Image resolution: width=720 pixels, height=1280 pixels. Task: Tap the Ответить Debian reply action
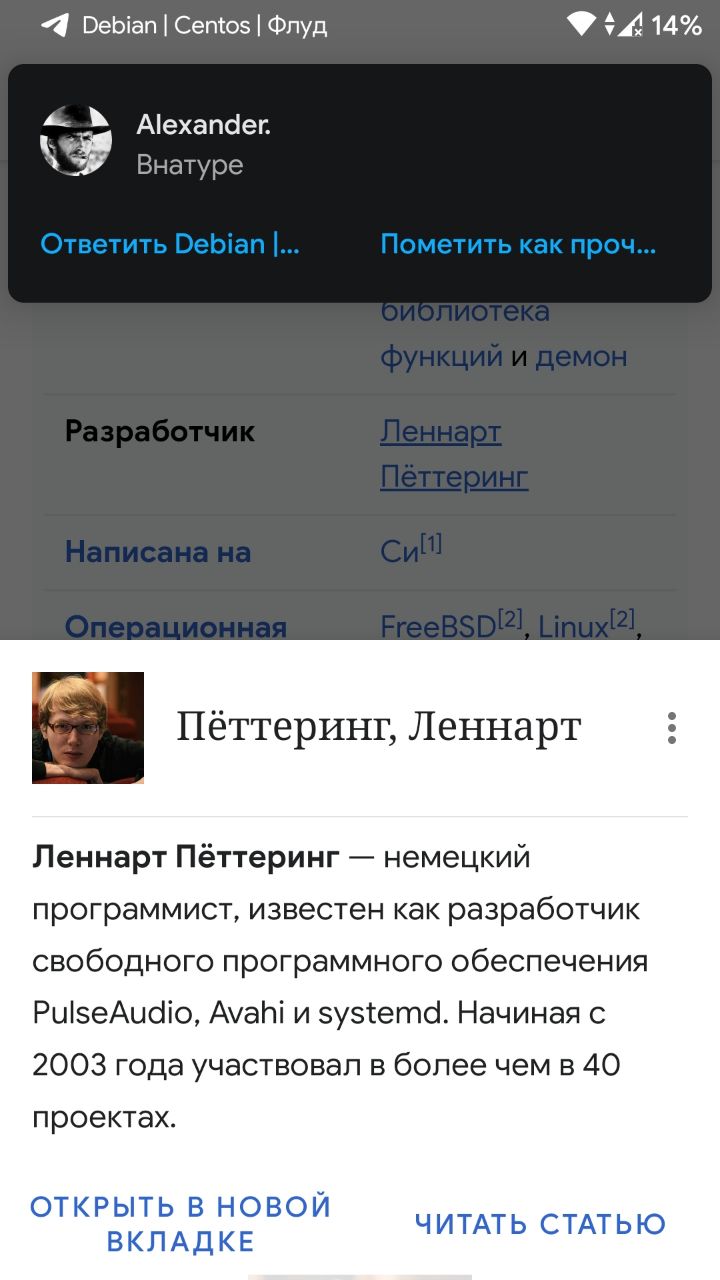tap(170, 245)
